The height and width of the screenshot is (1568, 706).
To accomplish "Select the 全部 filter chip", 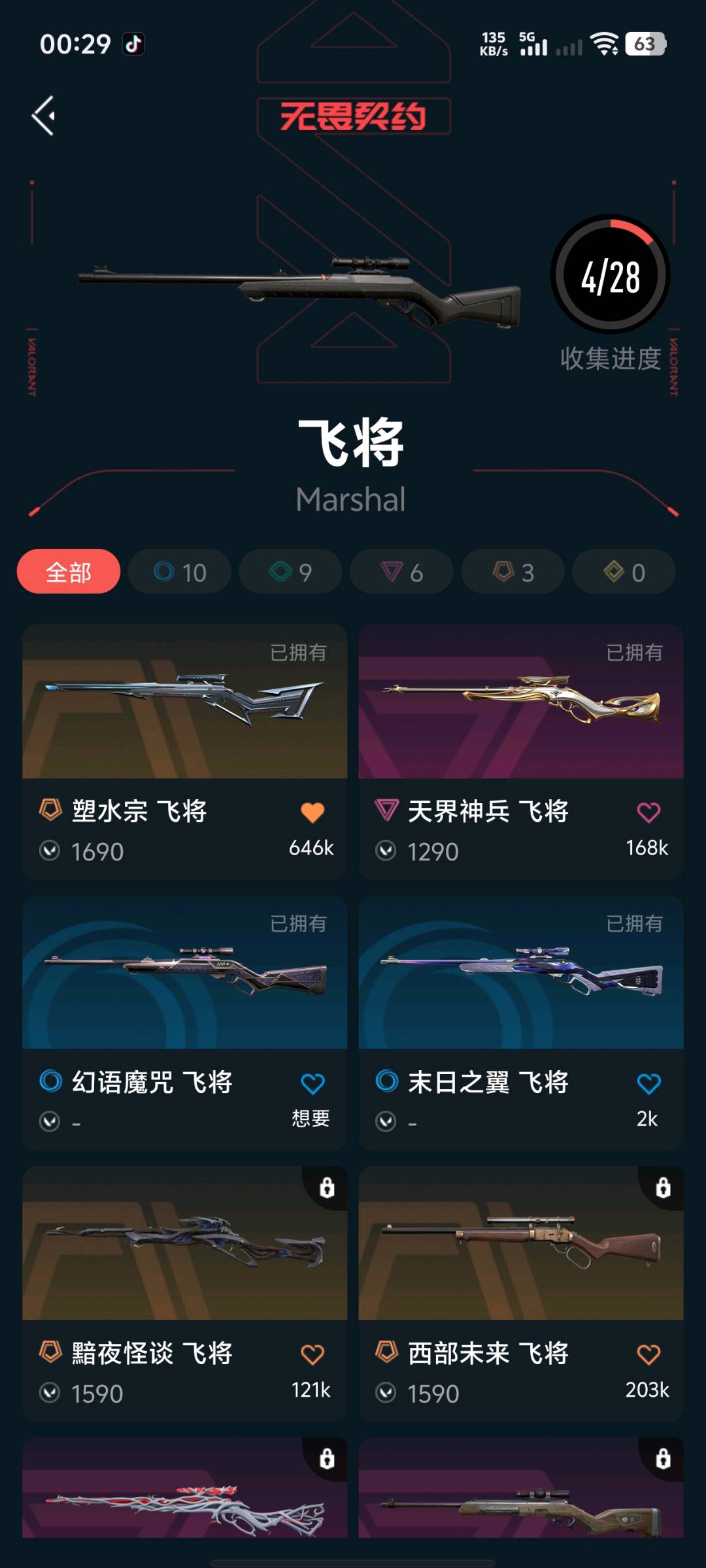I will (x=69, y=572).
